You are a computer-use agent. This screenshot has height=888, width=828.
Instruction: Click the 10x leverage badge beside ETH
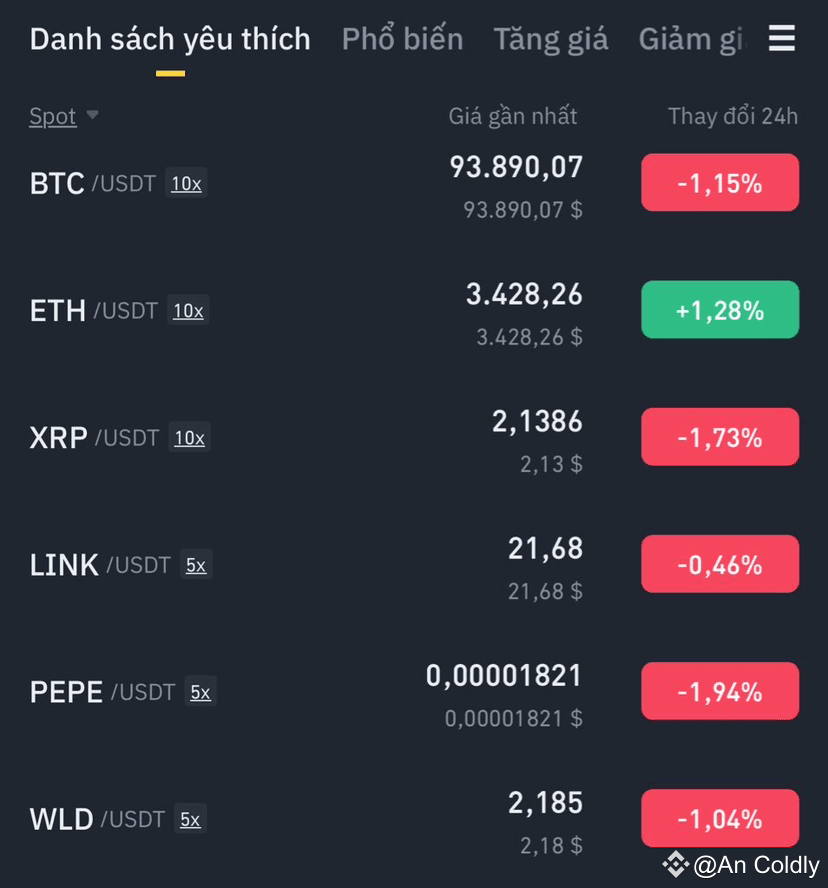click(188, 311)
